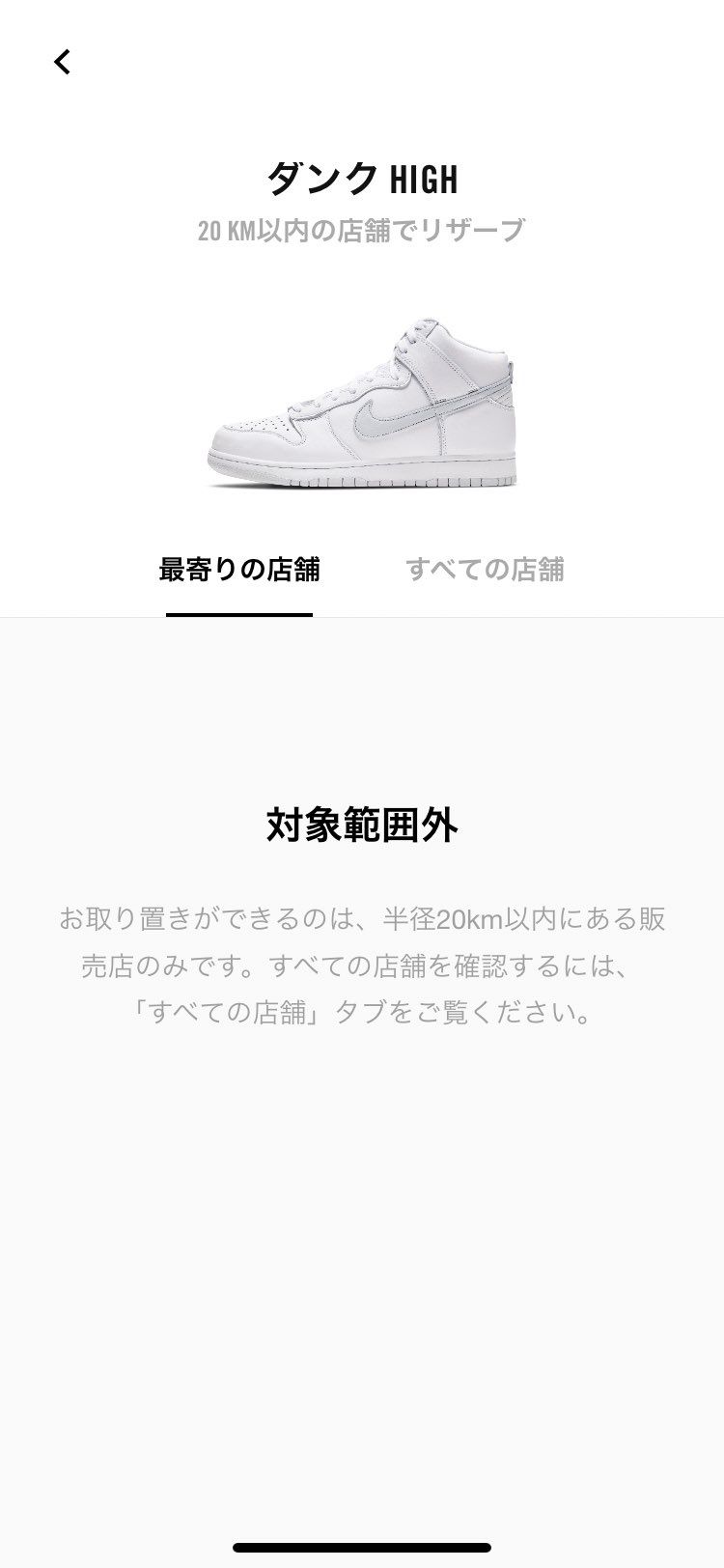The width and height of the screenshot is (724, 1568).
Task: Tap the active Nearby Stores tab
Action: (239, 571)
